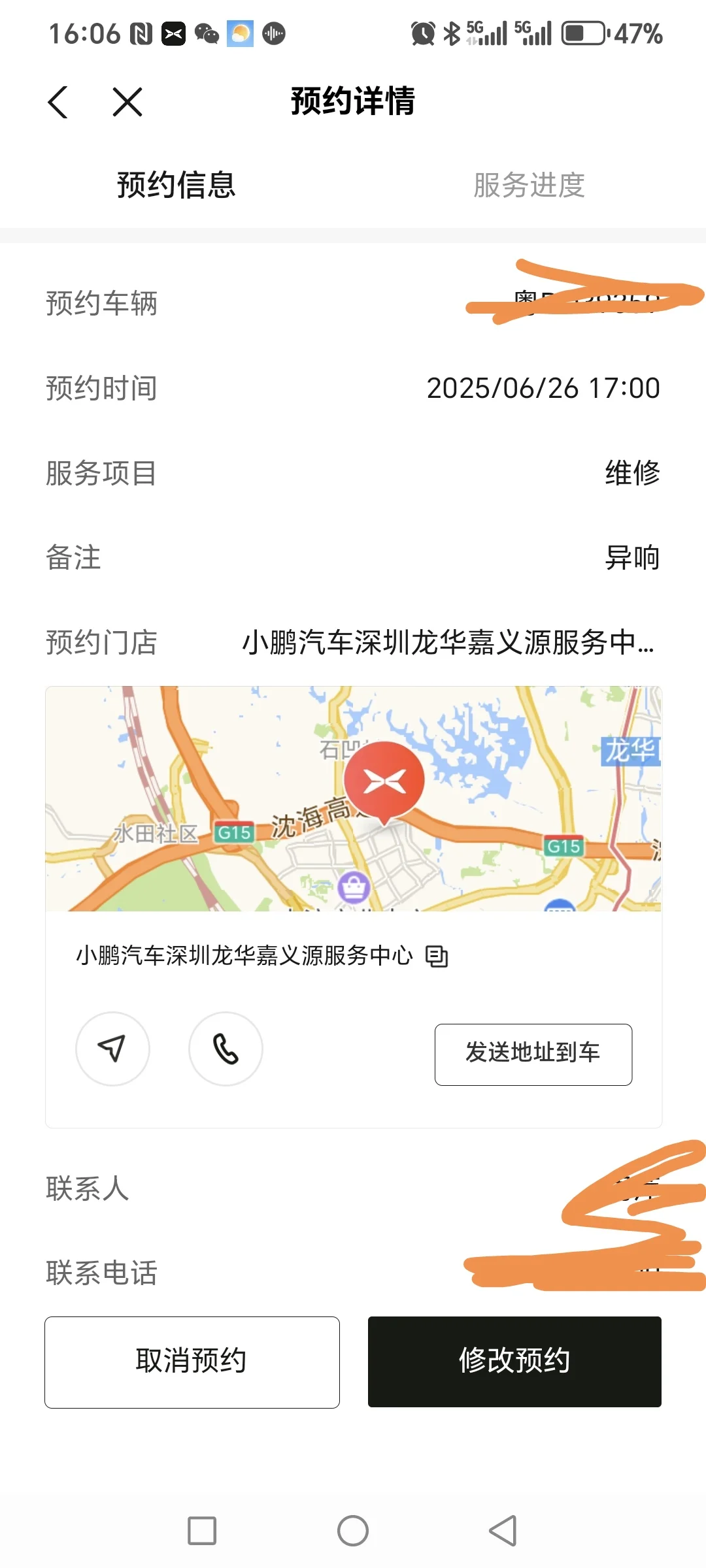The image size is (706, 1568).
Task: Select the 预约信息 tab
Action: pos(176,185)
